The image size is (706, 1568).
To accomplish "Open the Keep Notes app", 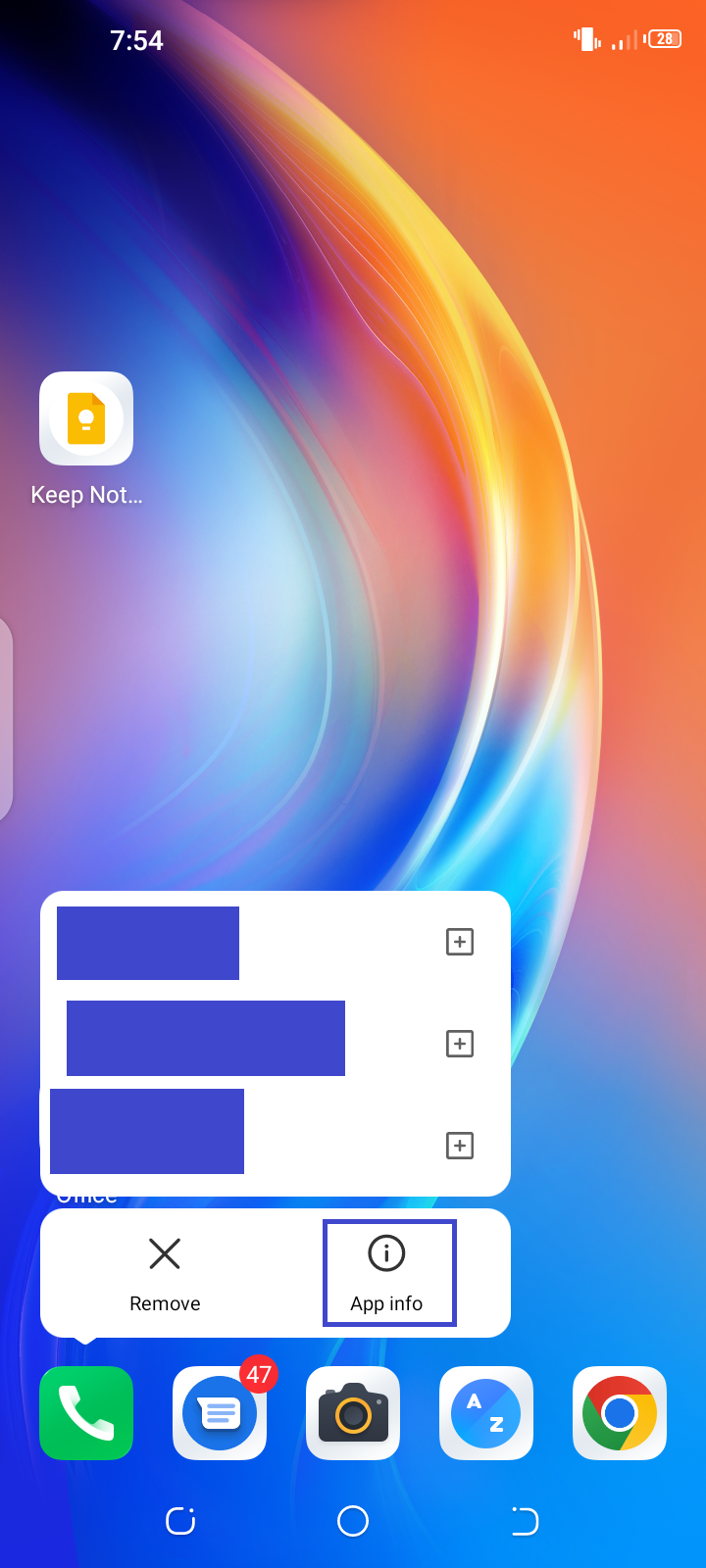I will [86, 418].
